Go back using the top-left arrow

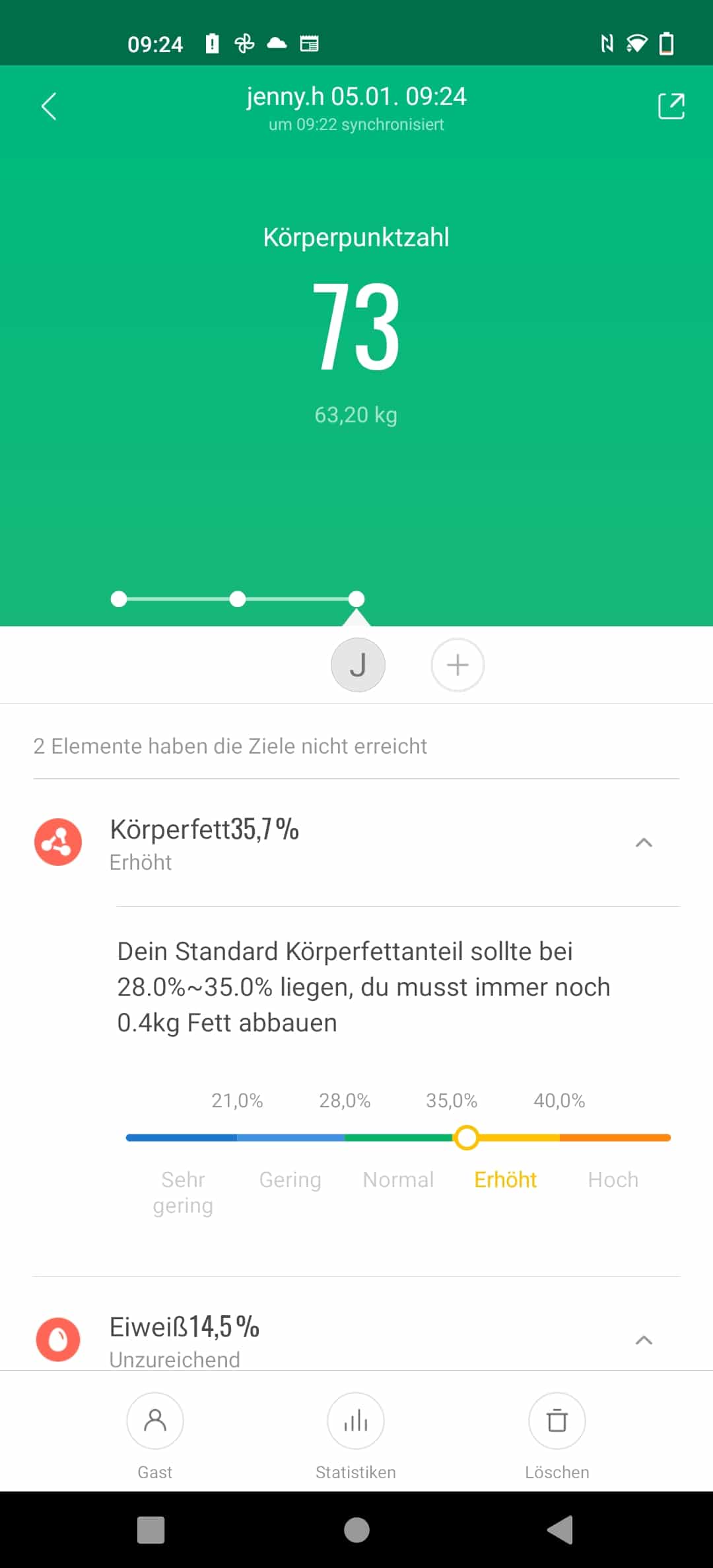49,106
